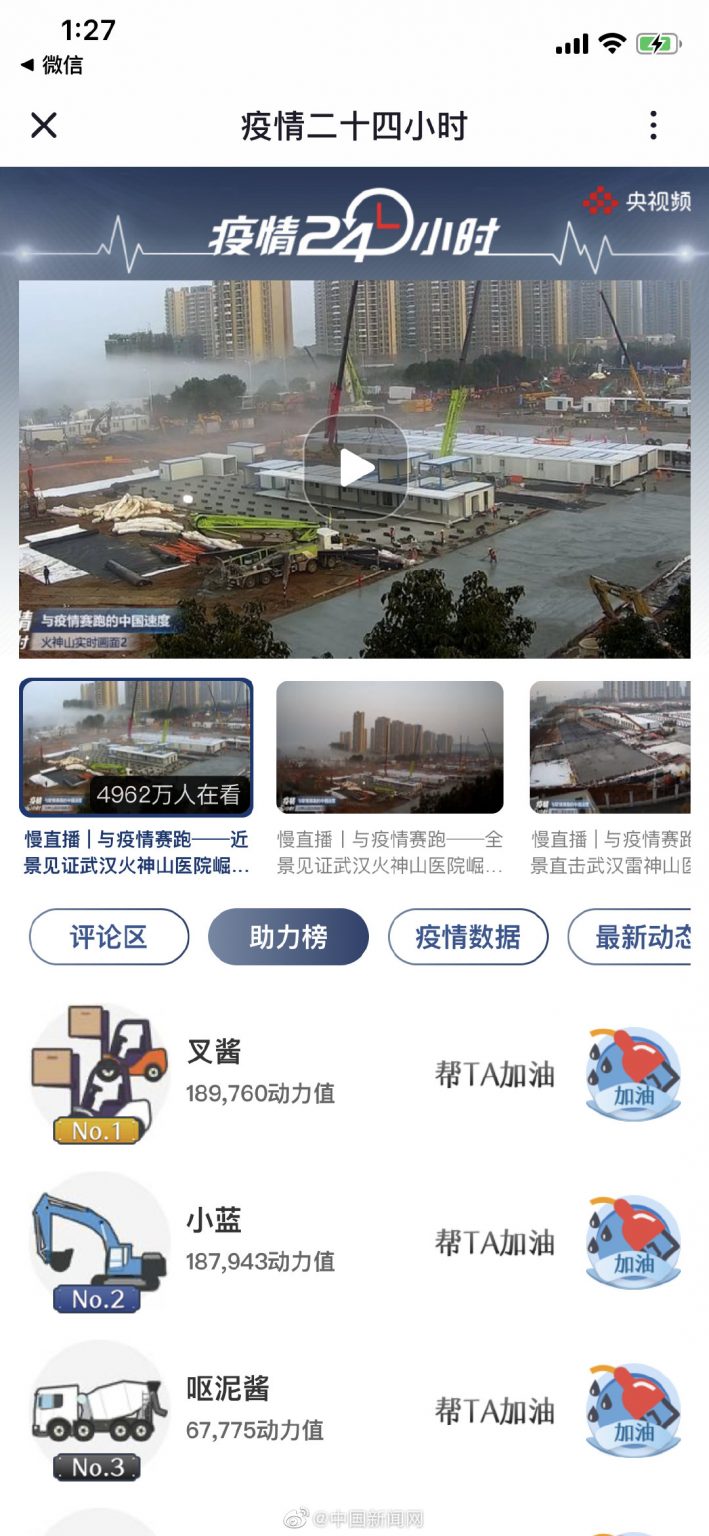The height and width of the screenshot is (1536, 709).
Task: Cheer for 小蓝 with the 加油 button
Action: pos(633,1243)
